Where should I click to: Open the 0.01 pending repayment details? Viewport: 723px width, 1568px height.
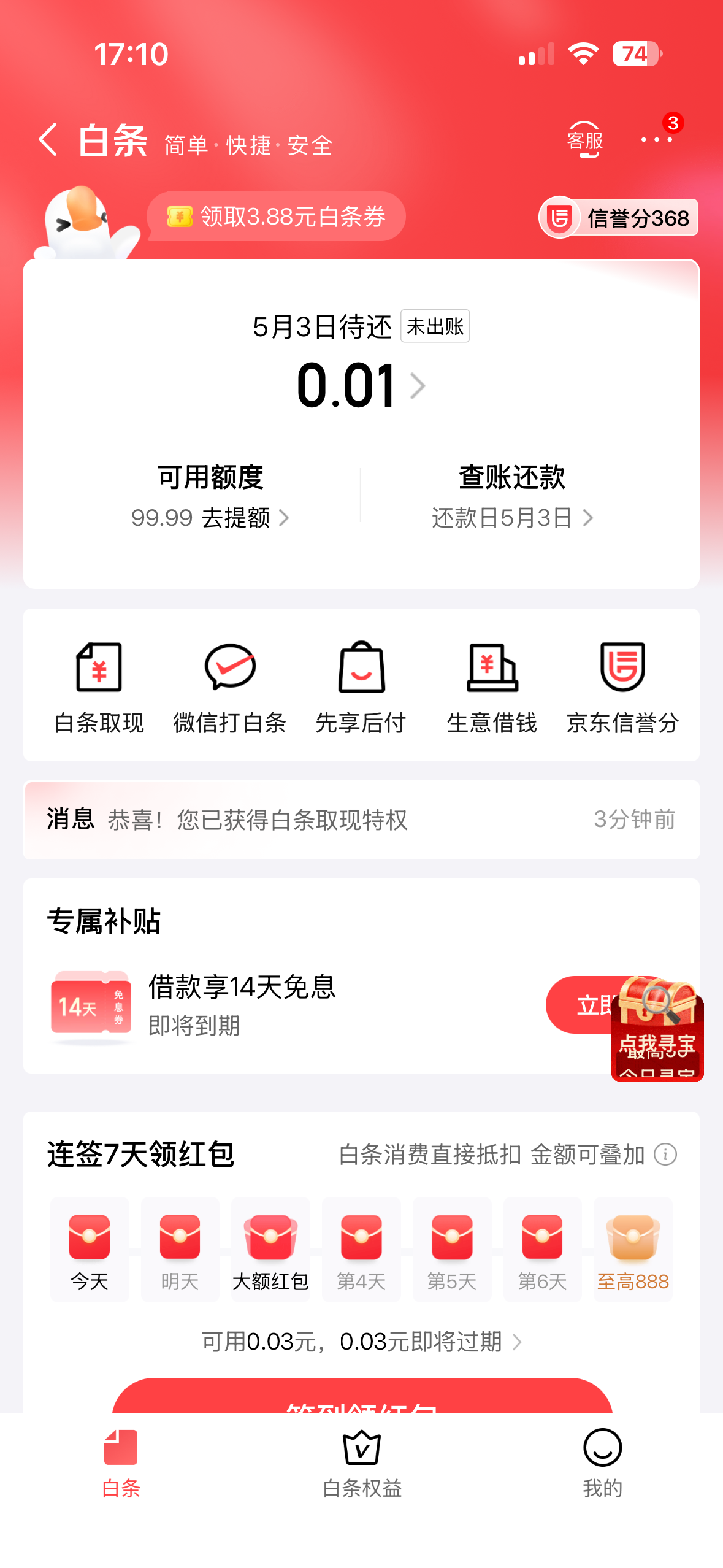click(x=361, y=386)
